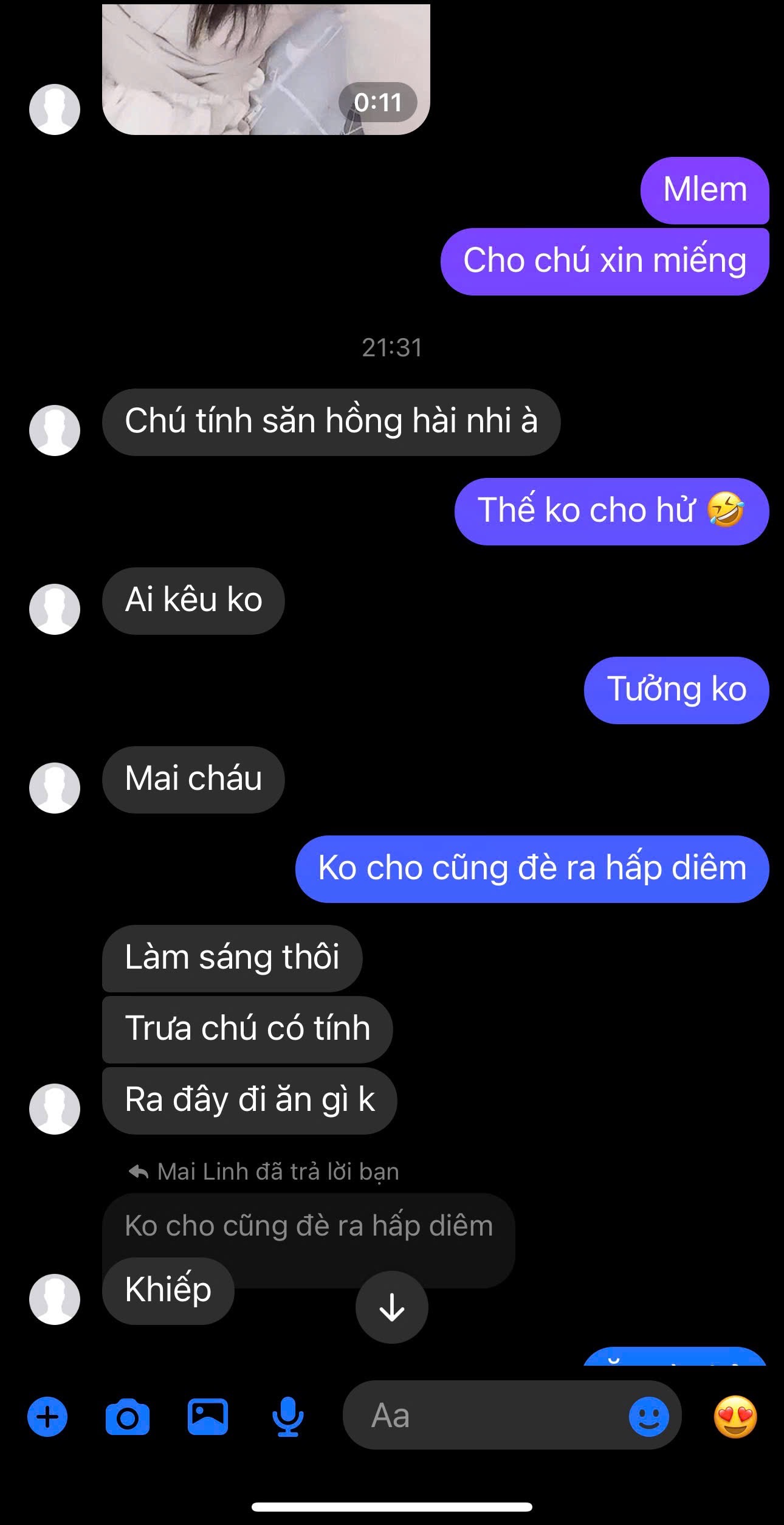784x1525 pixels.
Task: Jump to latest messages with down arrow
Action: [x=392, y=1307]
